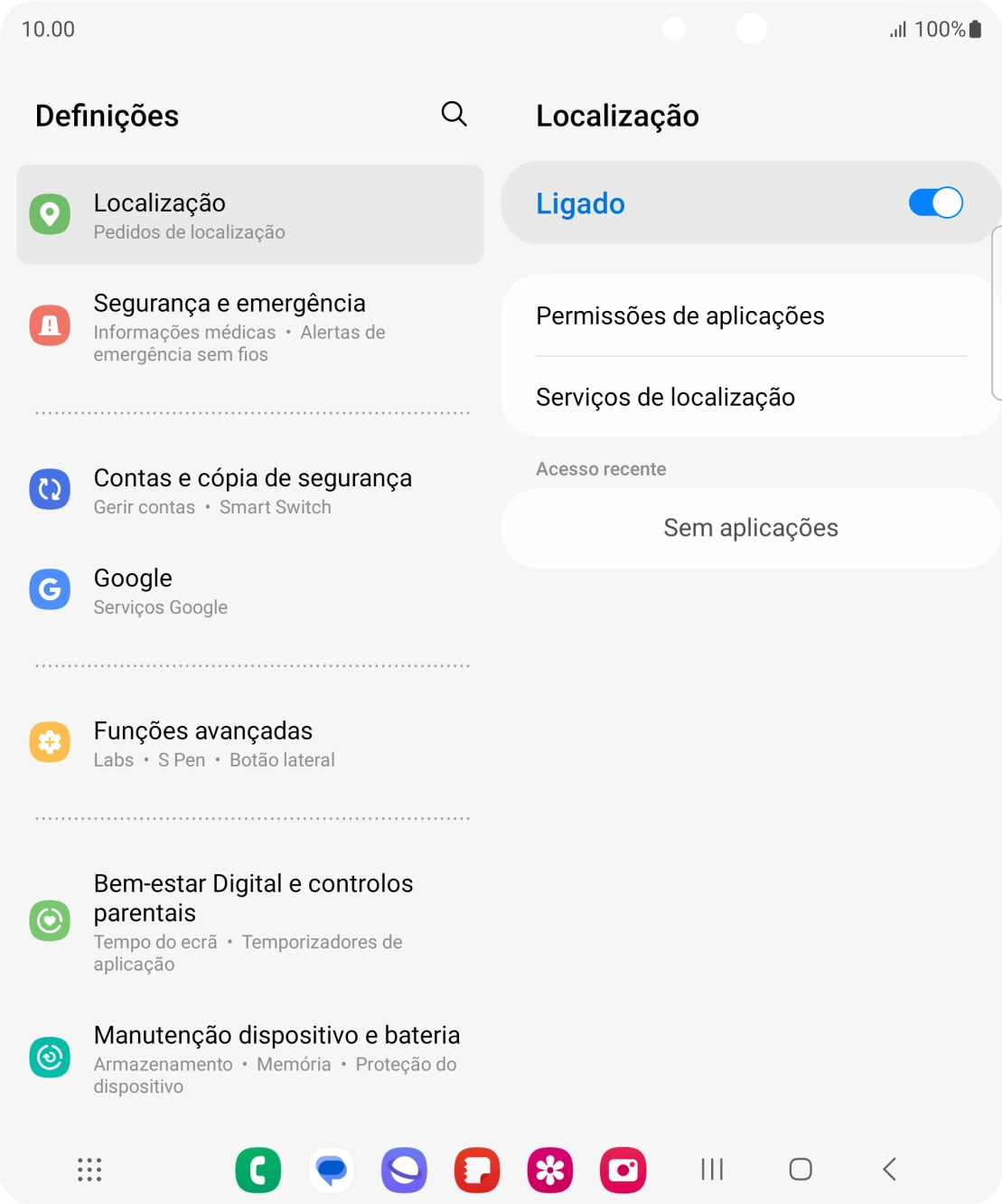Tap the Google services icon
1002x1204 pixels.
[x=50, y=588]
